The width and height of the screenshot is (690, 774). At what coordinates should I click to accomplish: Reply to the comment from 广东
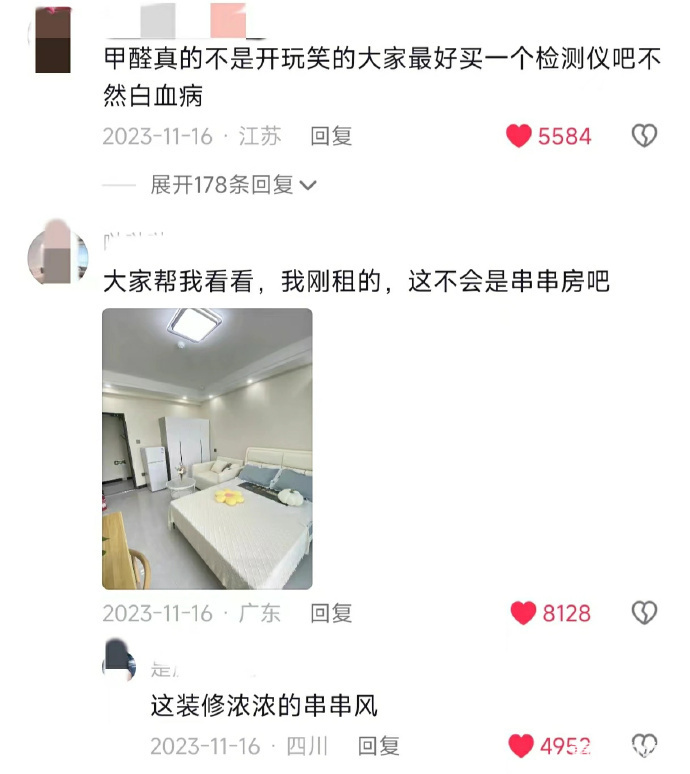[331, 613]
